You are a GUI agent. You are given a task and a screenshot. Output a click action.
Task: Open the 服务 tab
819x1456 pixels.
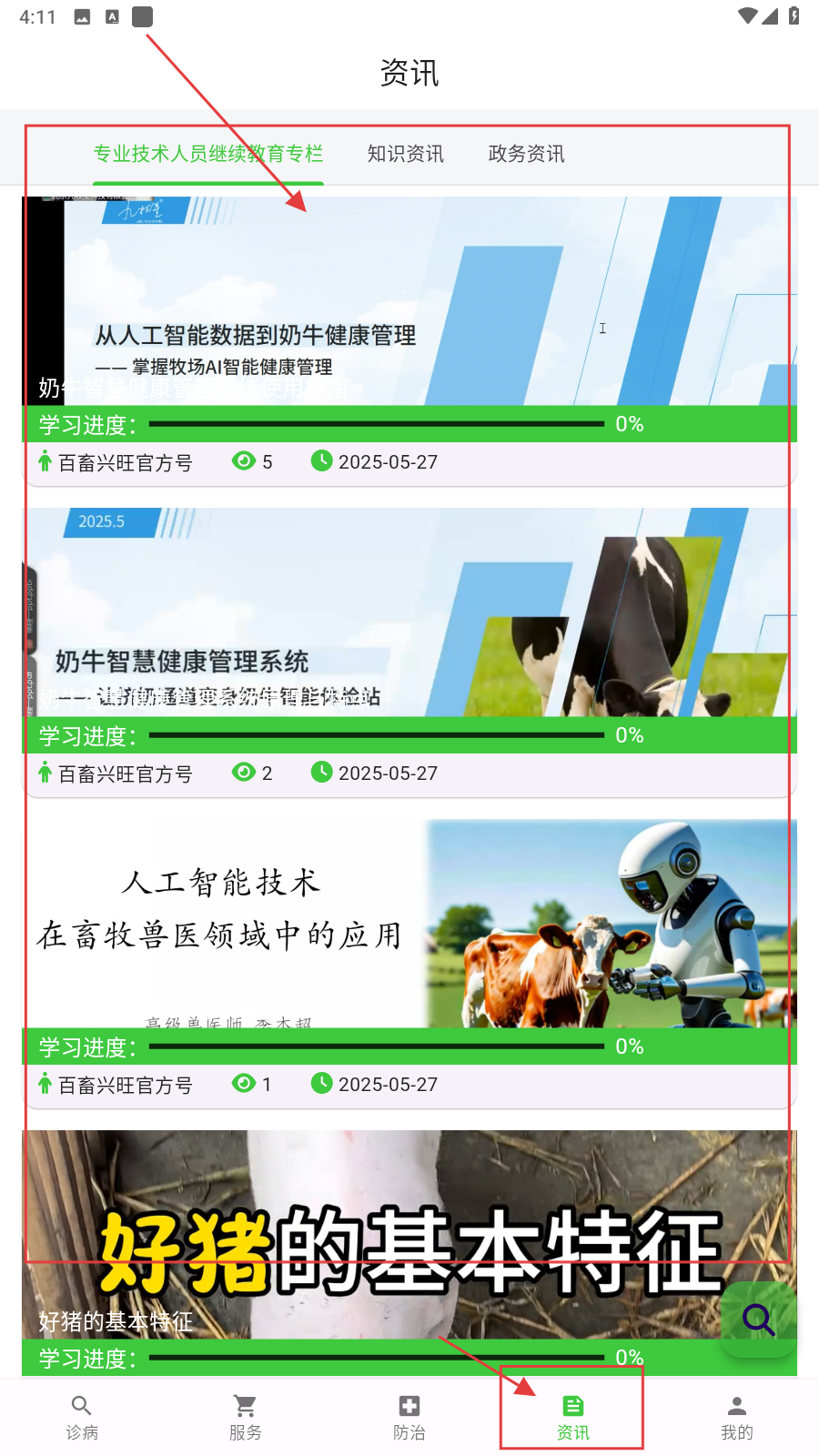246,1417
